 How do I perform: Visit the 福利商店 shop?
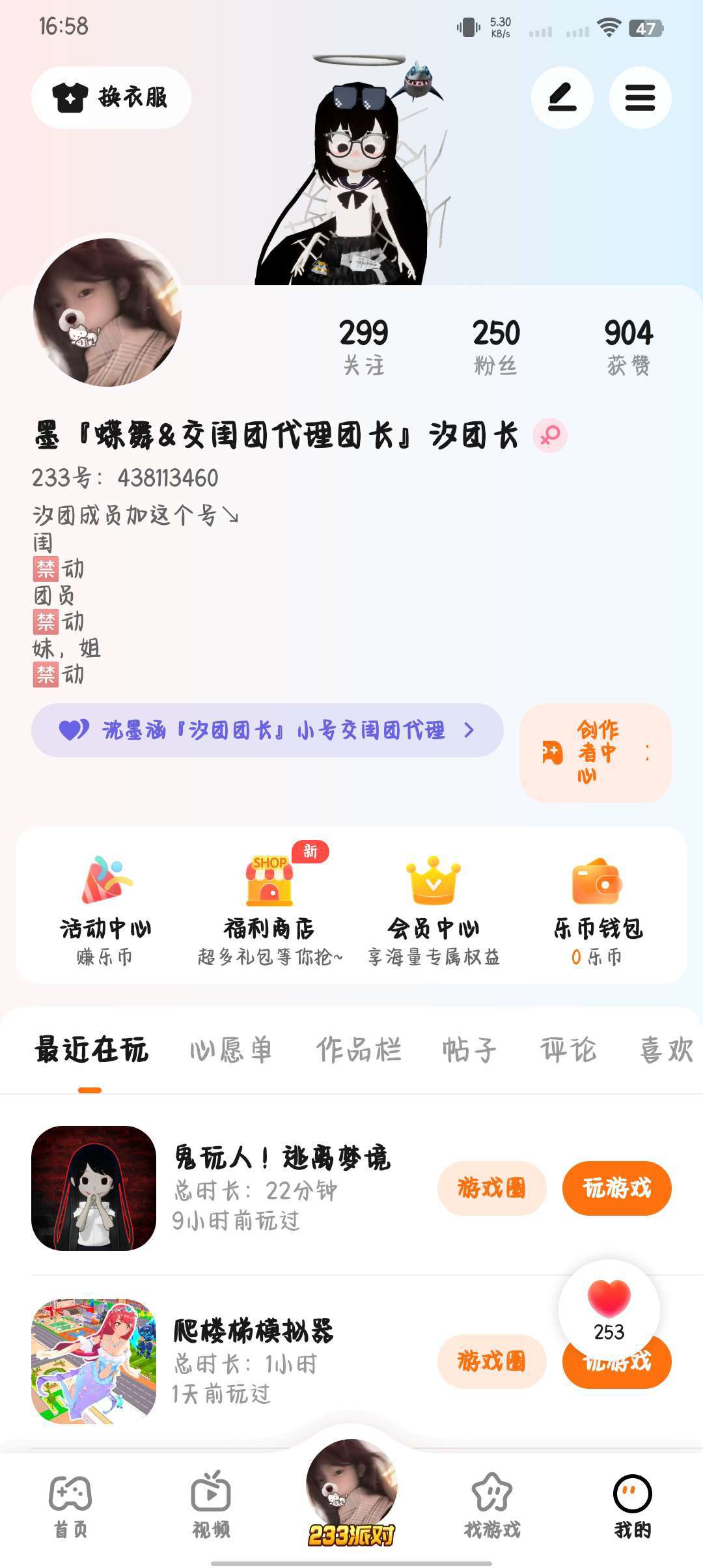[269, 908]
